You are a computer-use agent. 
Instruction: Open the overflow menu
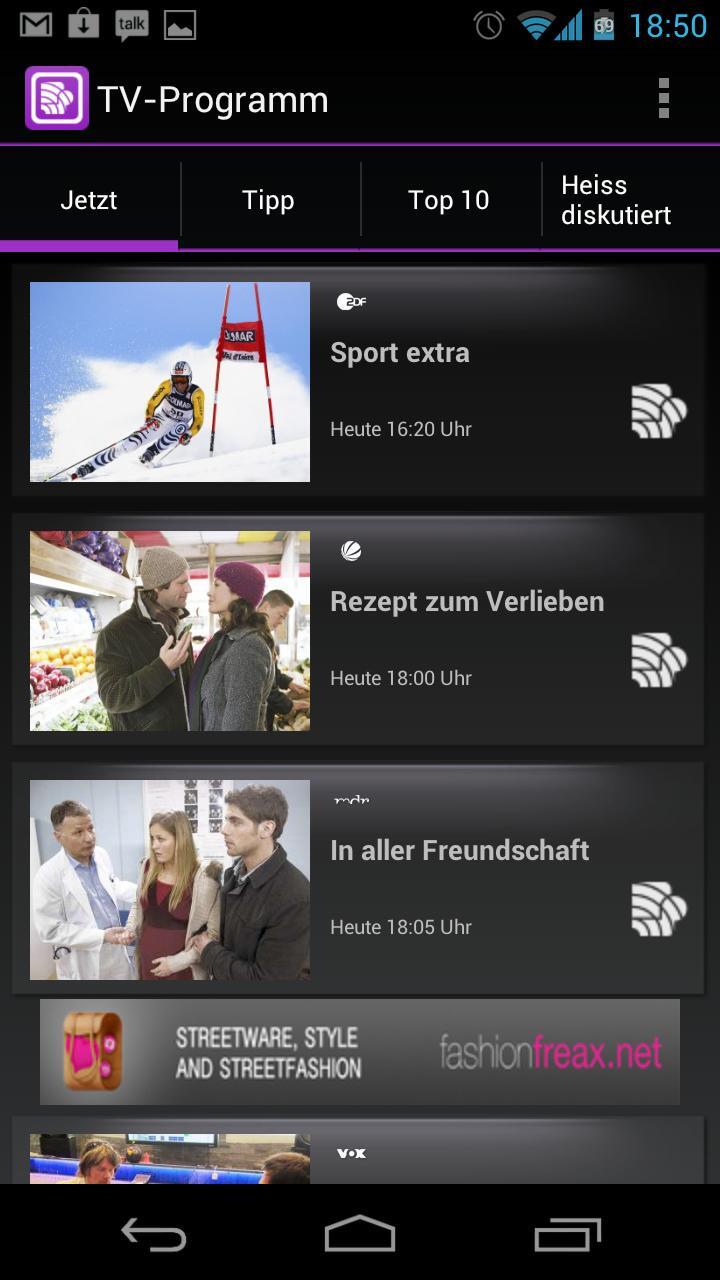(663, 99)
